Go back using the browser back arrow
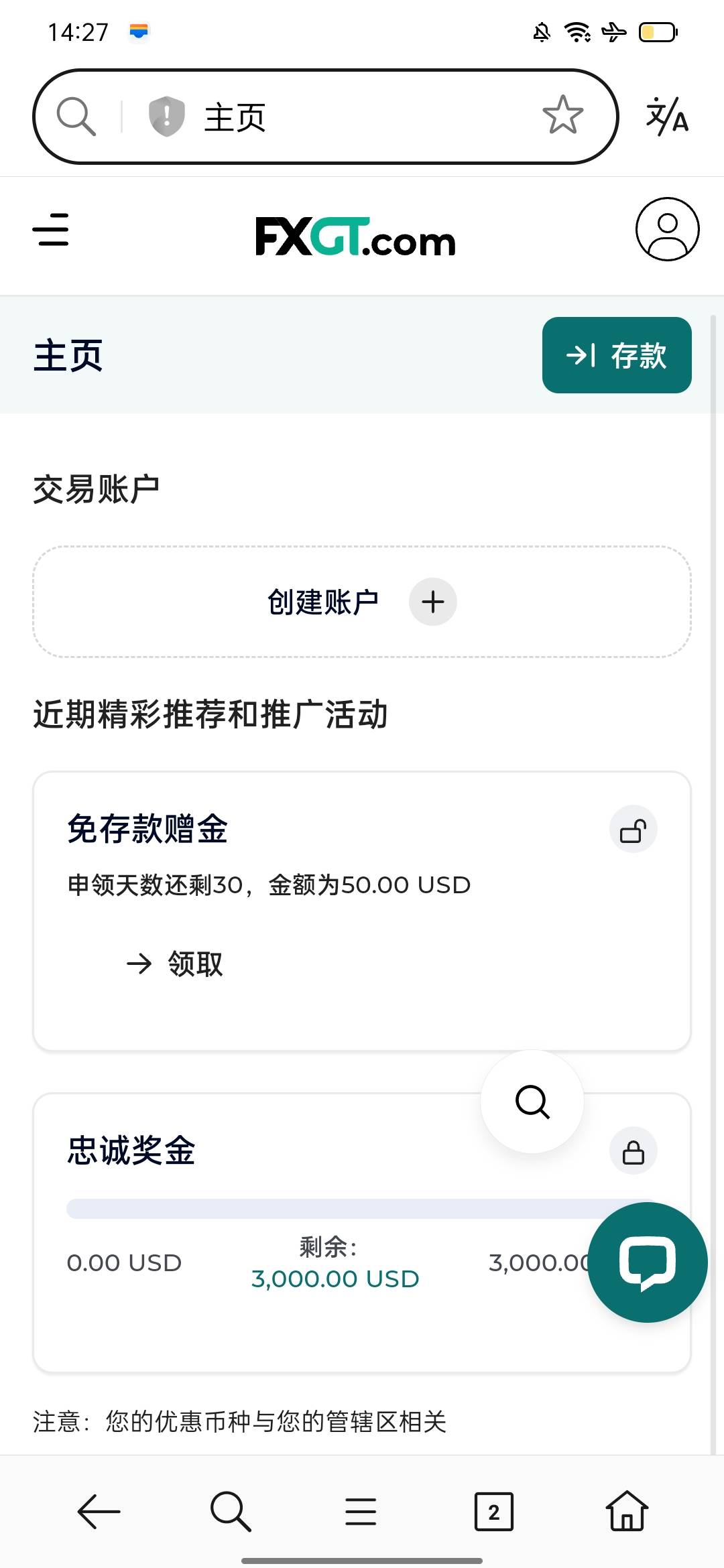Image resolution: width=724 pixels, height=1568 pixels. (99, 1512)
